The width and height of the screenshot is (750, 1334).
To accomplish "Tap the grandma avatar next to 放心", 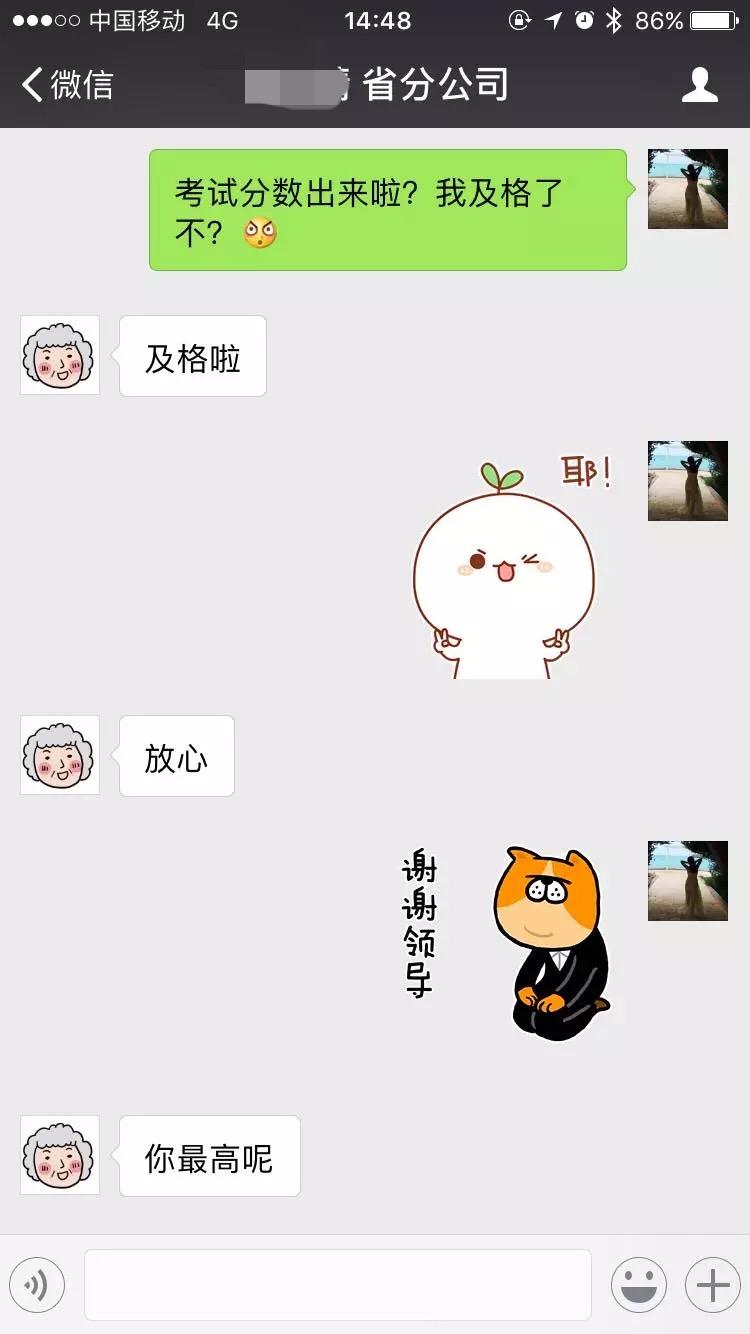I will (60, 755).
